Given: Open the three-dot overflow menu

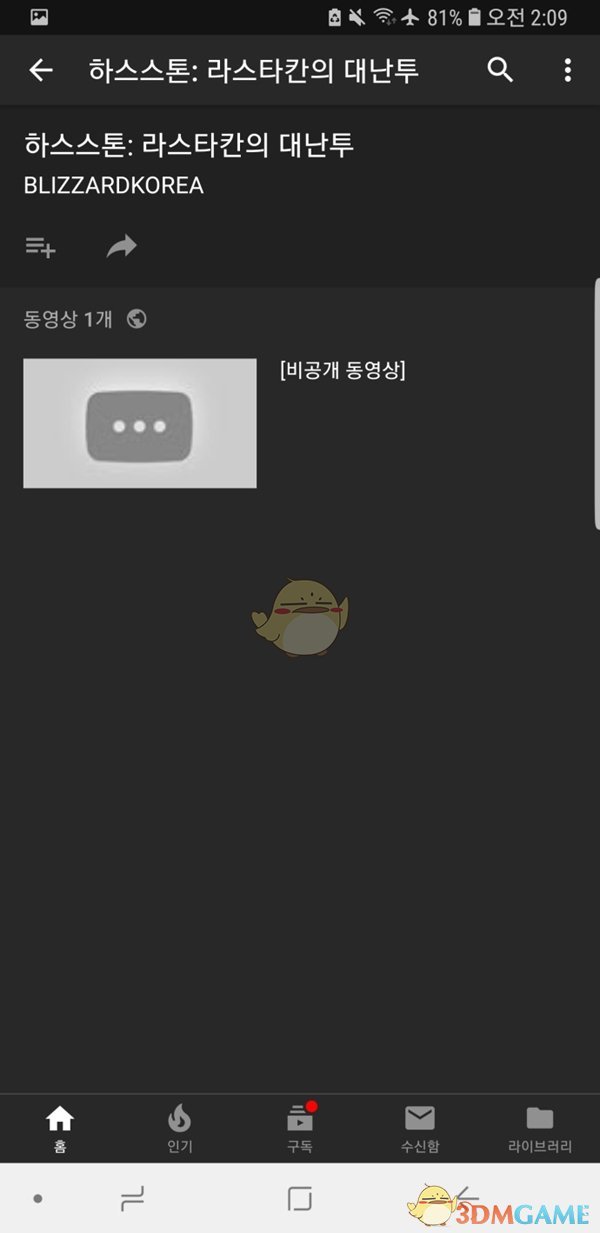Looking at the screenshot, I should coord(567,70).
